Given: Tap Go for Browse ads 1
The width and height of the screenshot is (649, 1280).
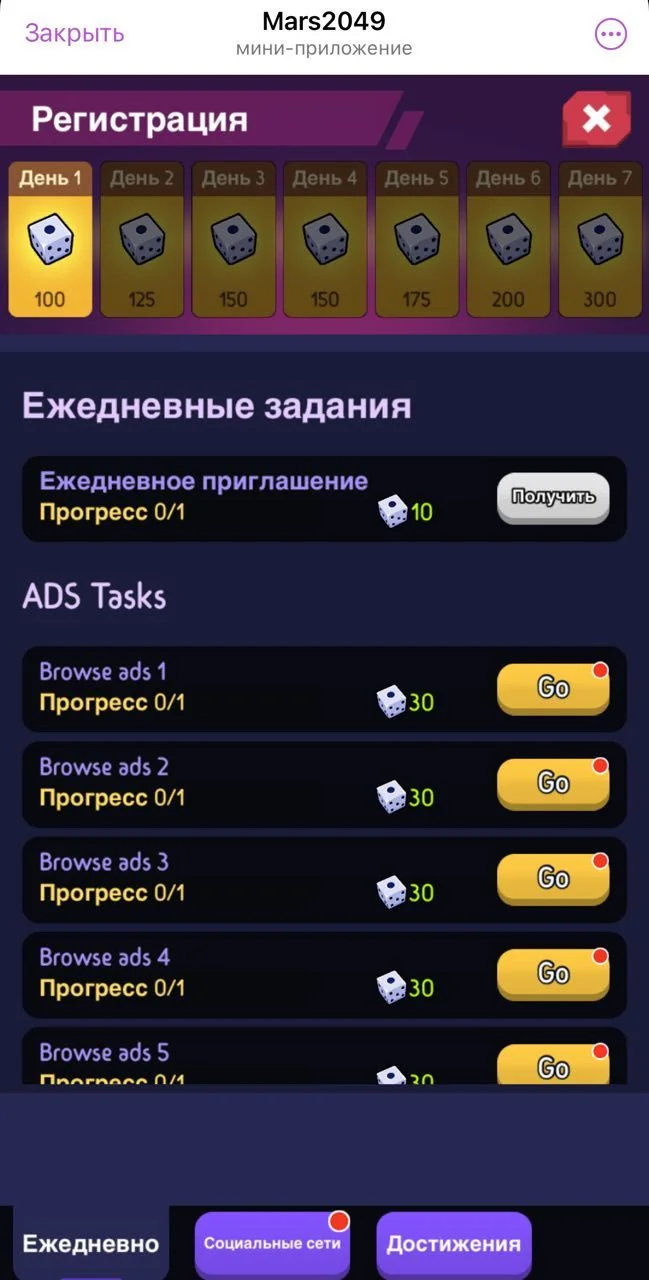Looking at the screenshot, I should click(553, 688).
